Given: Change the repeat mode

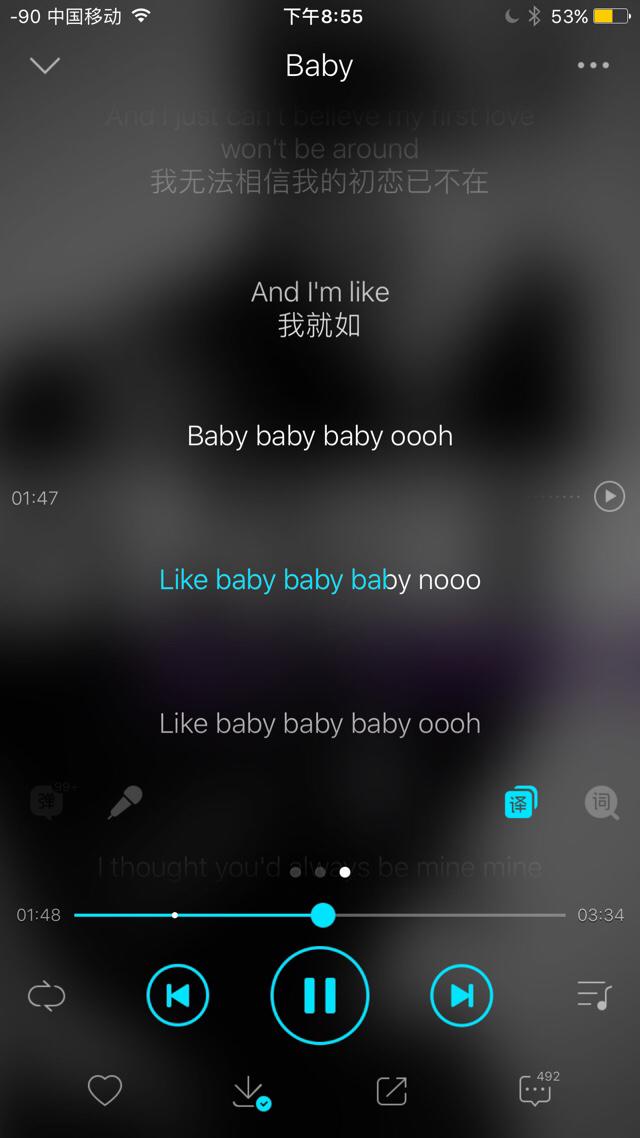Looking at the screenshot, I should pos(46,995).
